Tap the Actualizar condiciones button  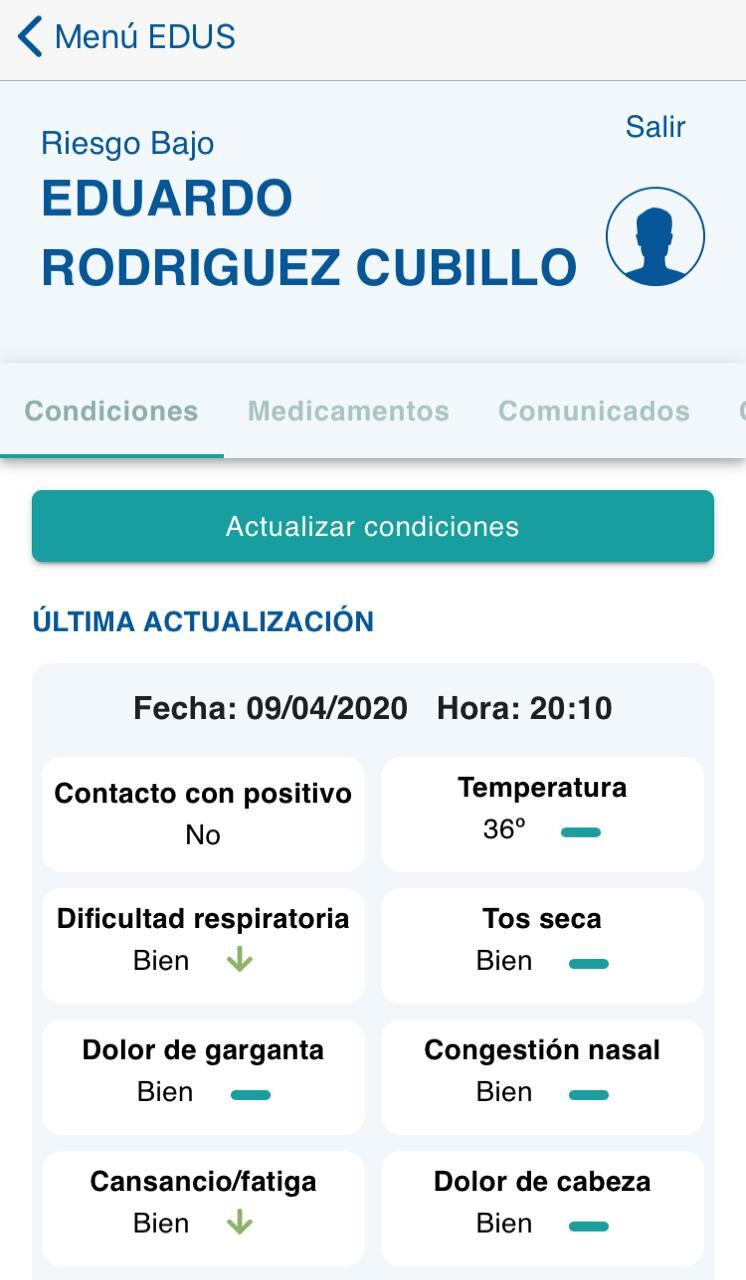372,526
